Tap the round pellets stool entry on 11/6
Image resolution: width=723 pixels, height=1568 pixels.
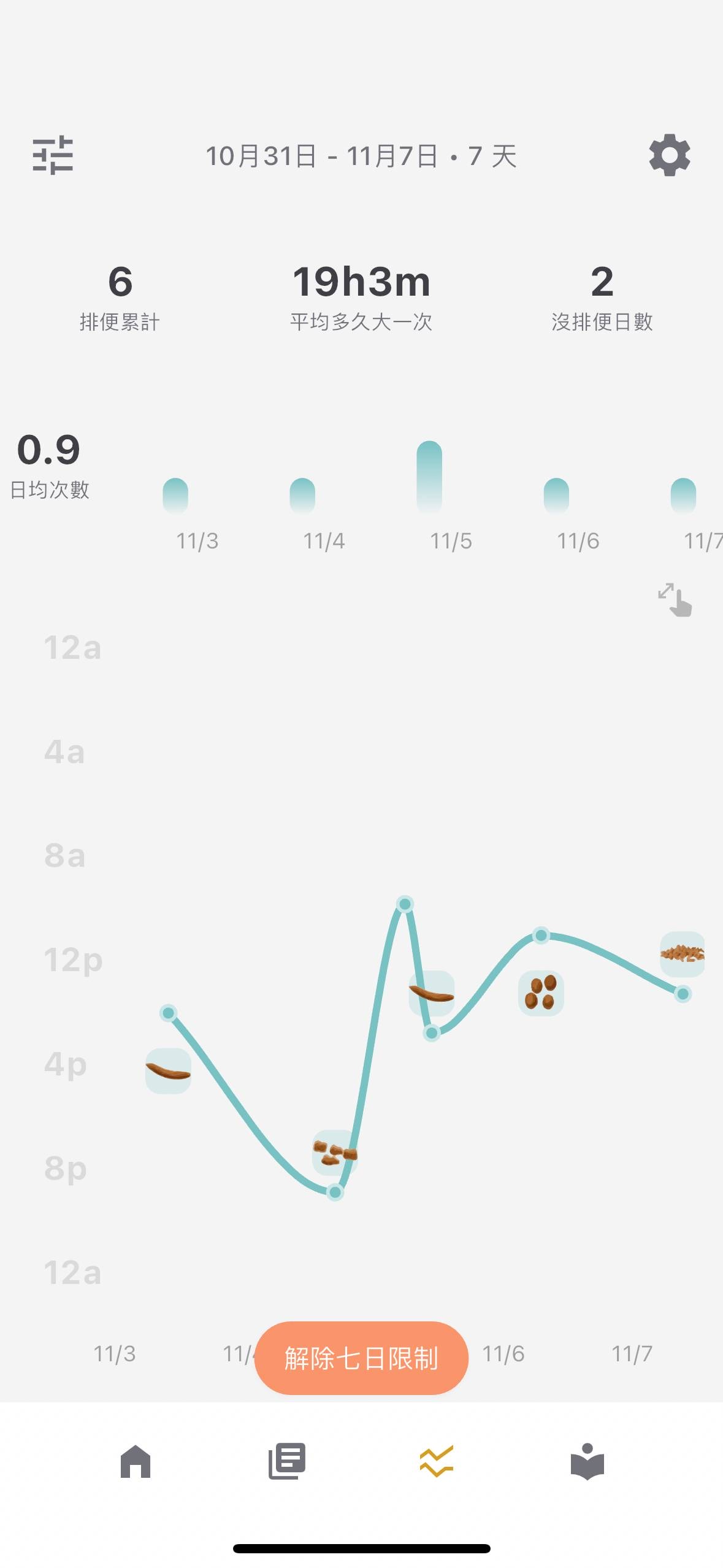tap(541, 993)
